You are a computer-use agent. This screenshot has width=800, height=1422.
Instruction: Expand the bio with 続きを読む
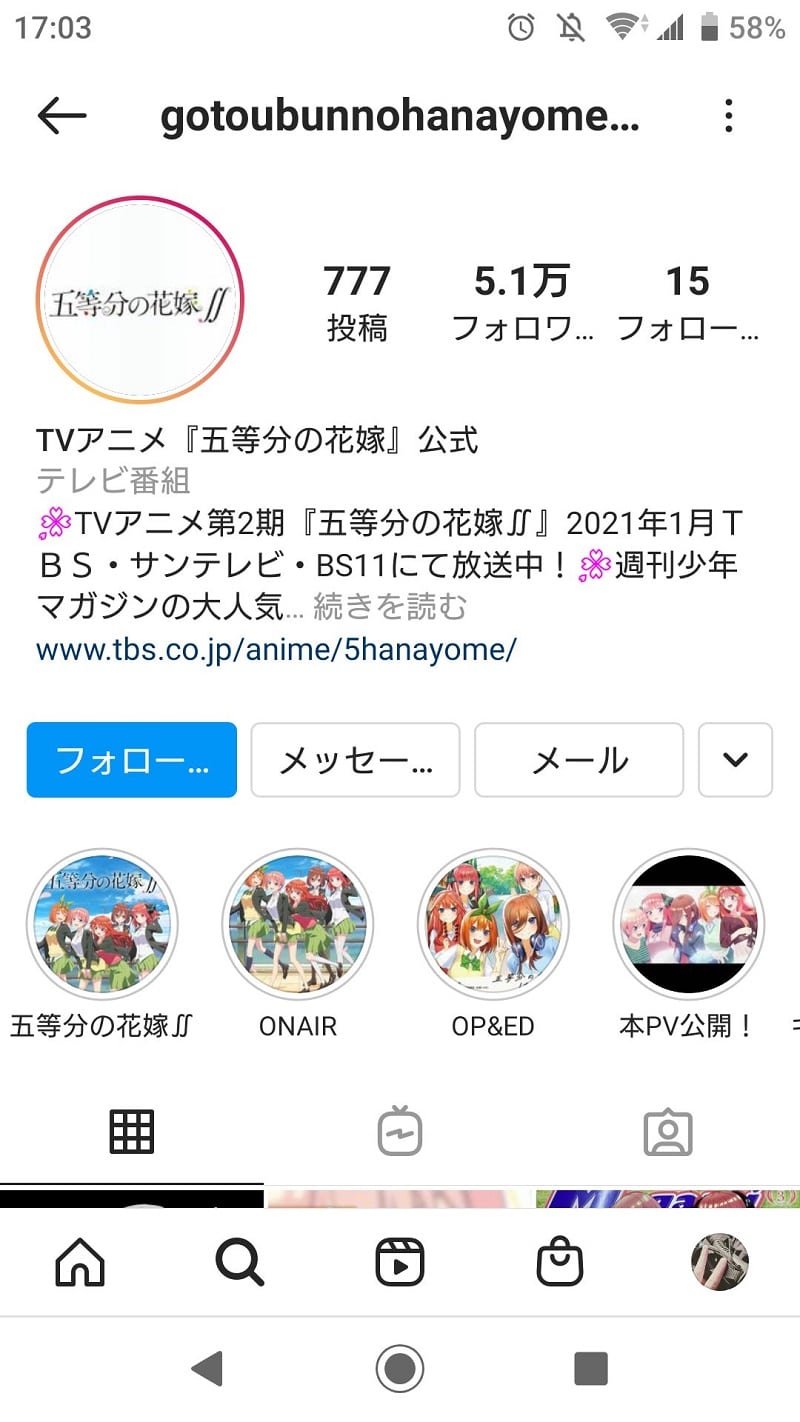tap(390, 606)
